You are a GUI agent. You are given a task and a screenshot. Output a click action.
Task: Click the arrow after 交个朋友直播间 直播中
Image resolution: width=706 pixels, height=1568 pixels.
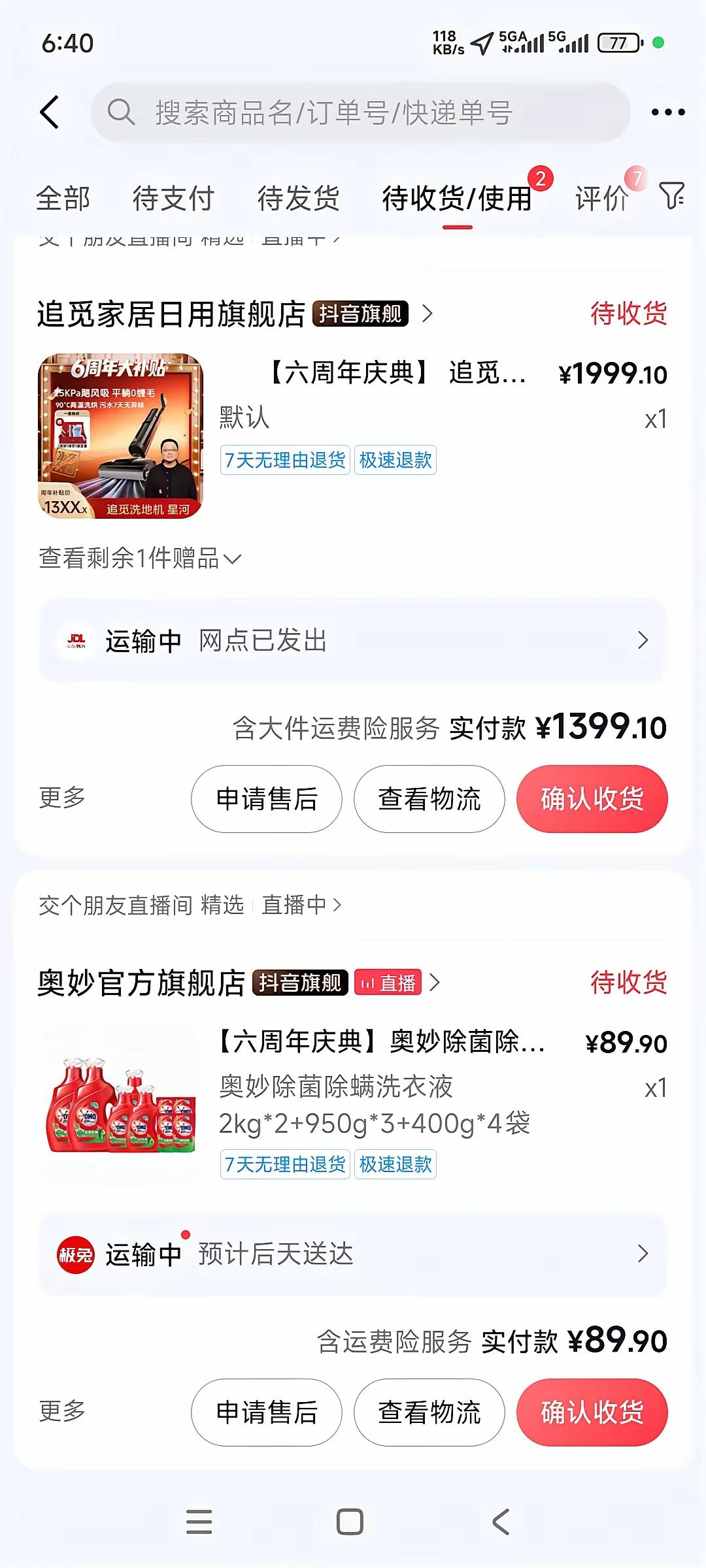[339, 906]
